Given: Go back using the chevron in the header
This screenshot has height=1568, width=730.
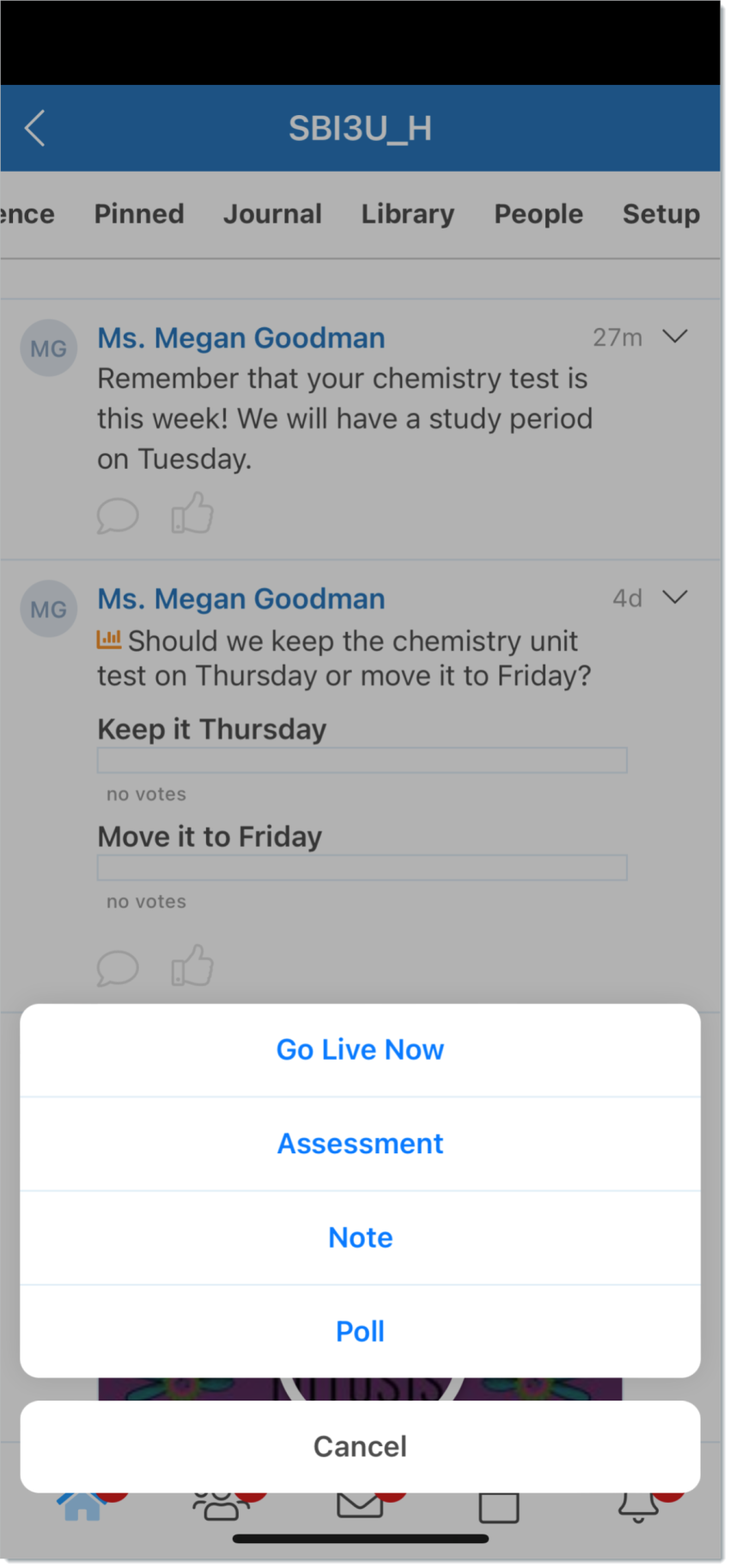Looking at the screenshot, I should 33,127.
